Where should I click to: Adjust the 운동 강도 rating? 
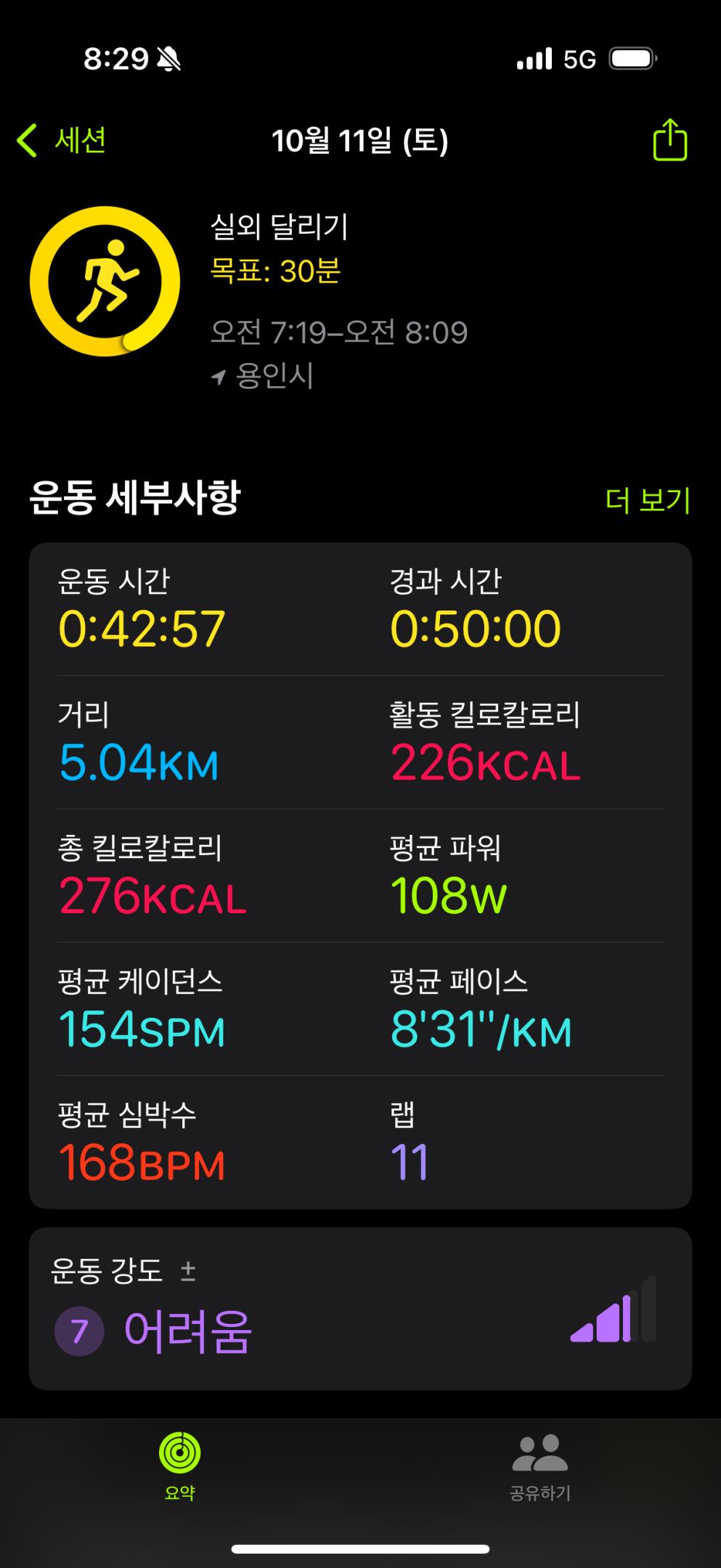[x=360, y=1308]
